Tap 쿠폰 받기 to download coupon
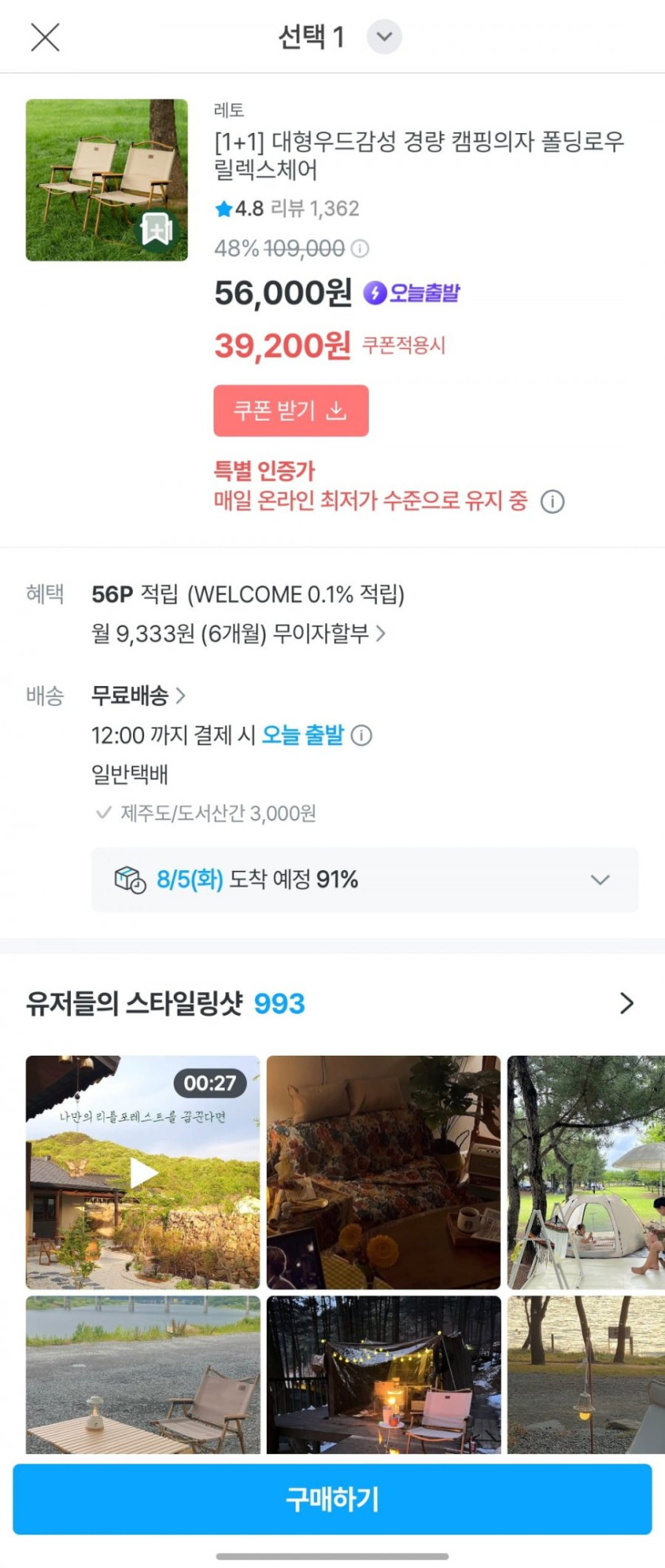 [291, 411]
